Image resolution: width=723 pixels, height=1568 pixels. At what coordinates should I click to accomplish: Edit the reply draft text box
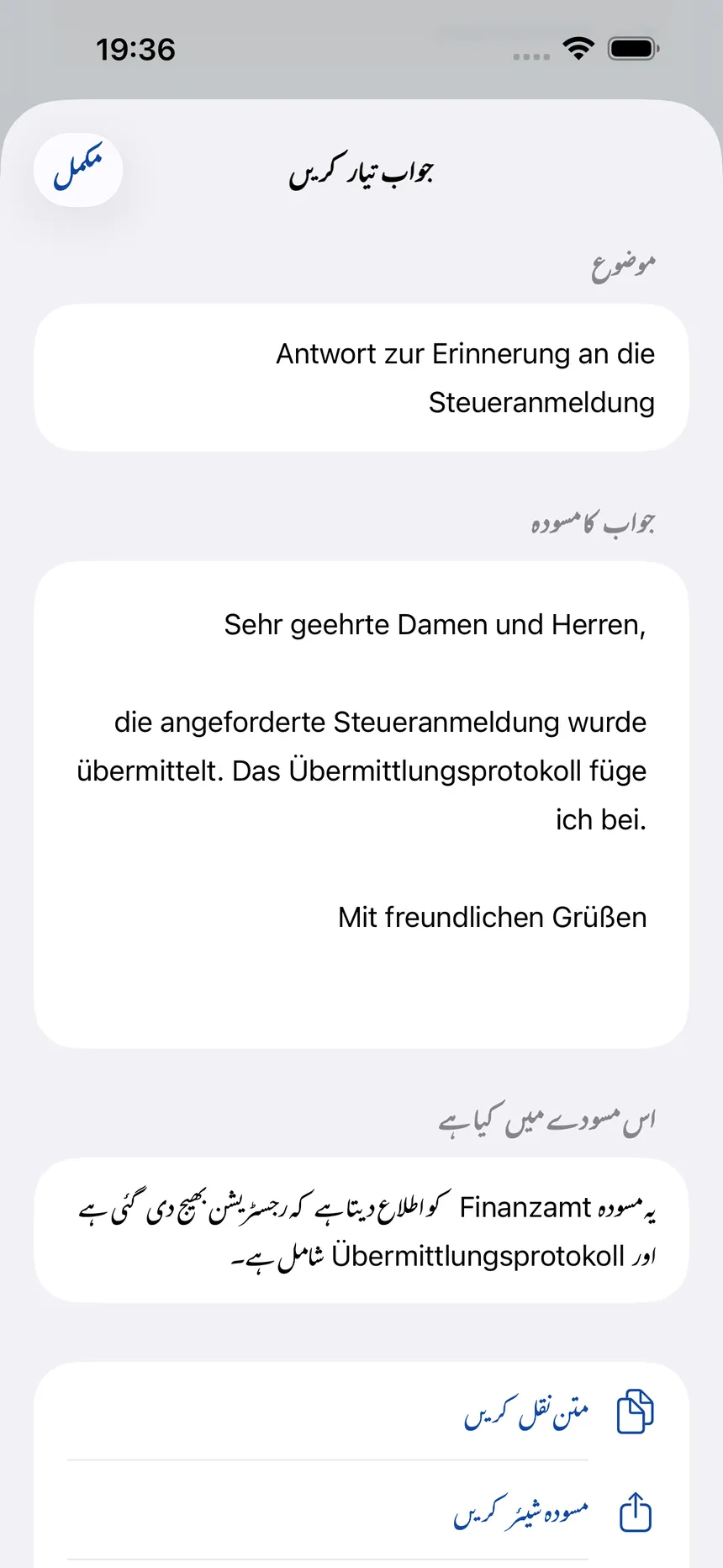click(x=361, y=805)
